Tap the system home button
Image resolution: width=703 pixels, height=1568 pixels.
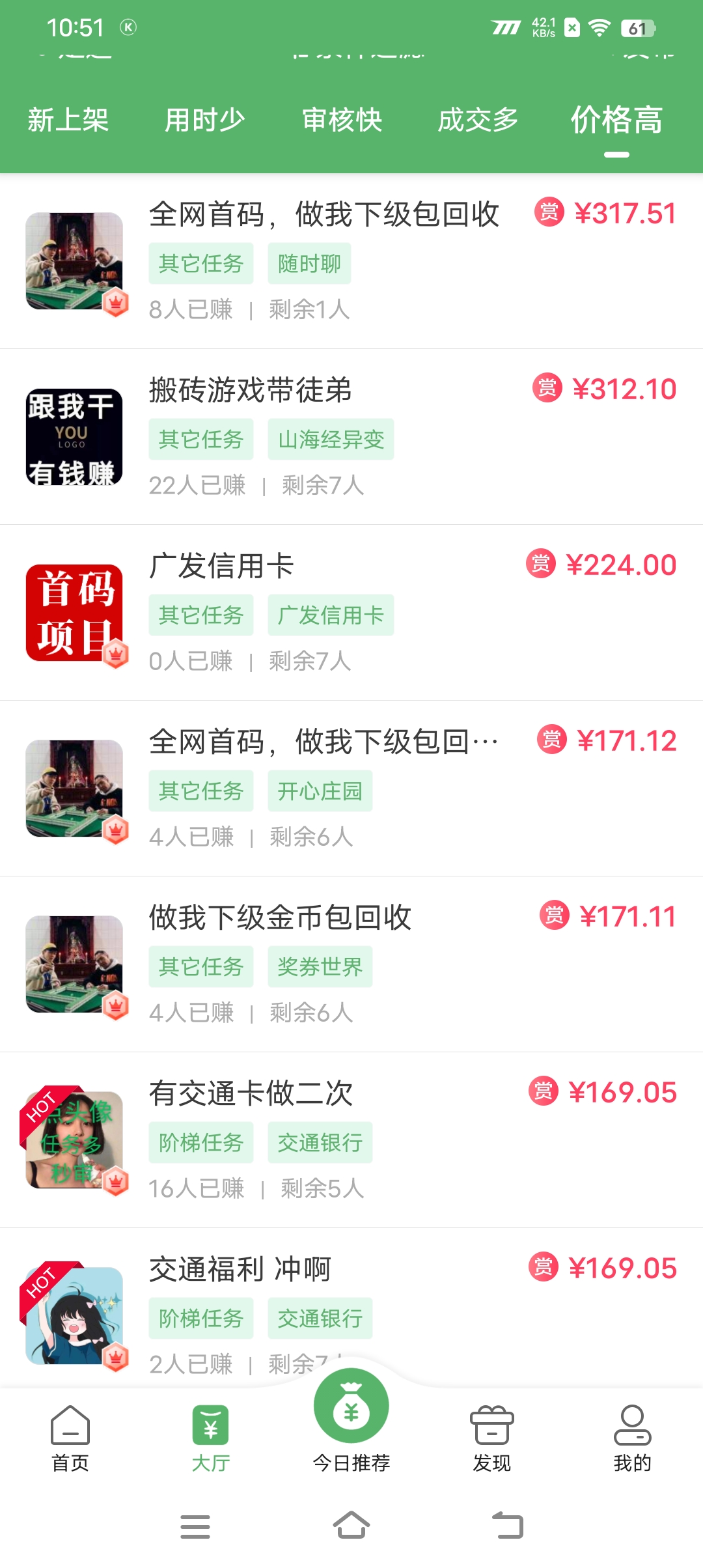point(351,1526)
